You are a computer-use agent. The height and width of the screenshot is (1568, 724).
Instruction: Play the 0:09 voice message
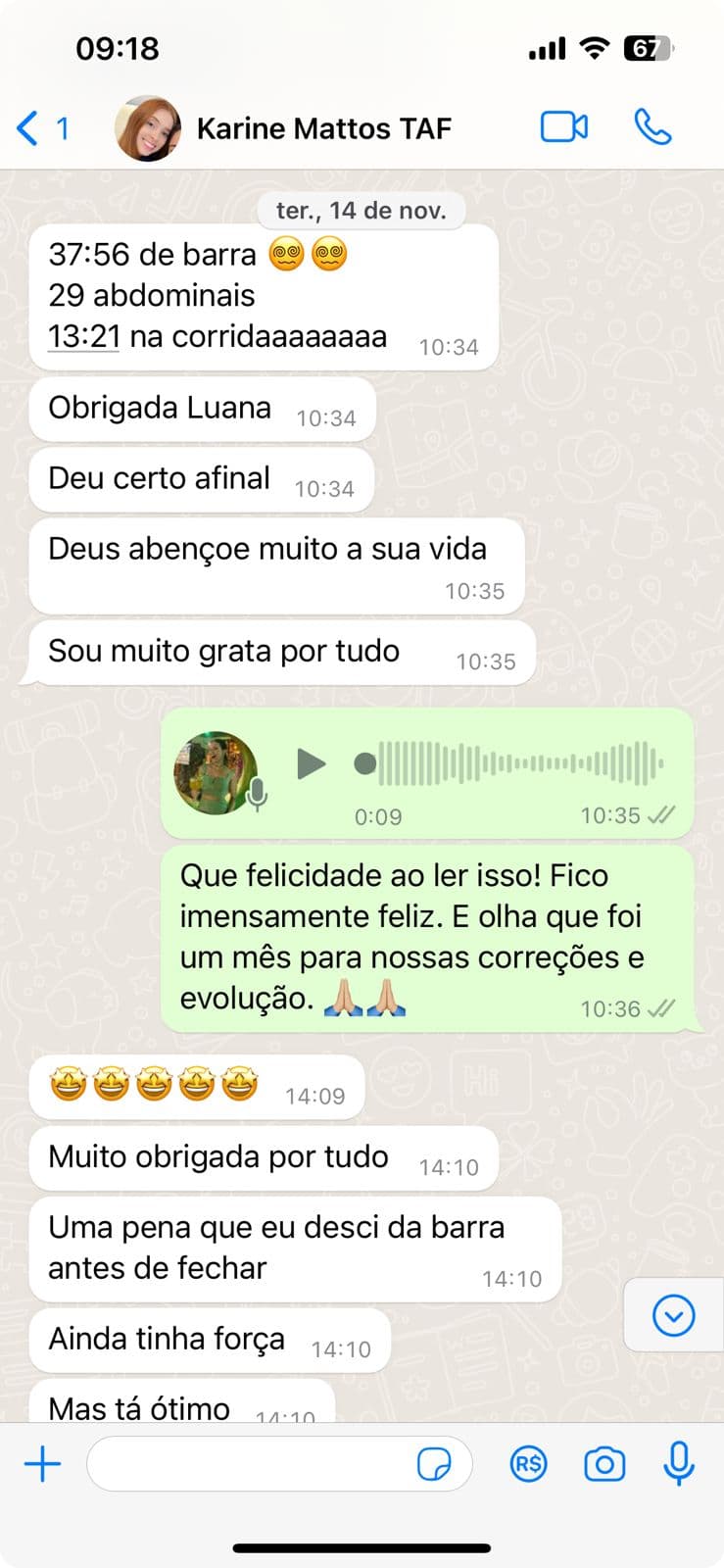(x=313, y=763)
